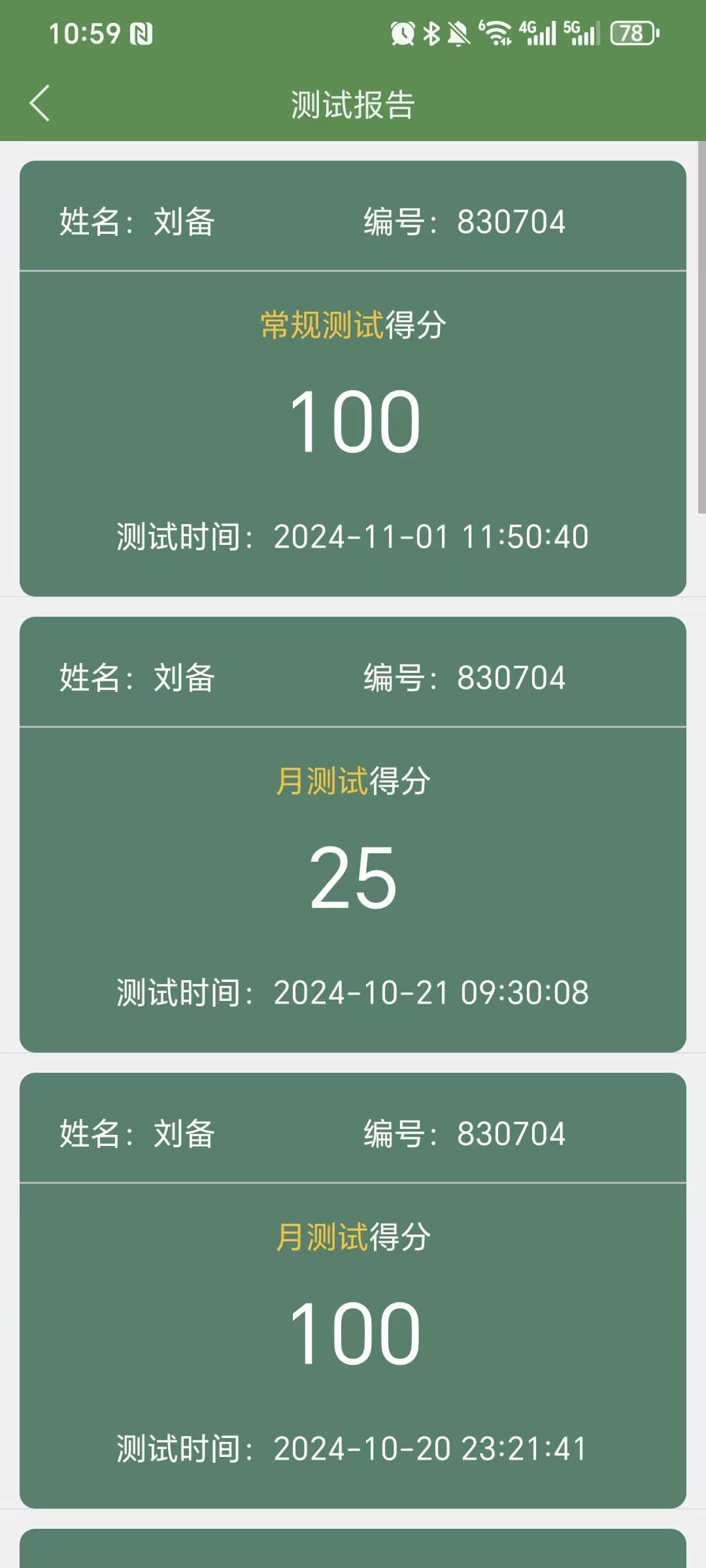Go back from the 测试报告 page
Viewport: 706px width, 1568px height.
pyautogui.click(x=40, y=103)
